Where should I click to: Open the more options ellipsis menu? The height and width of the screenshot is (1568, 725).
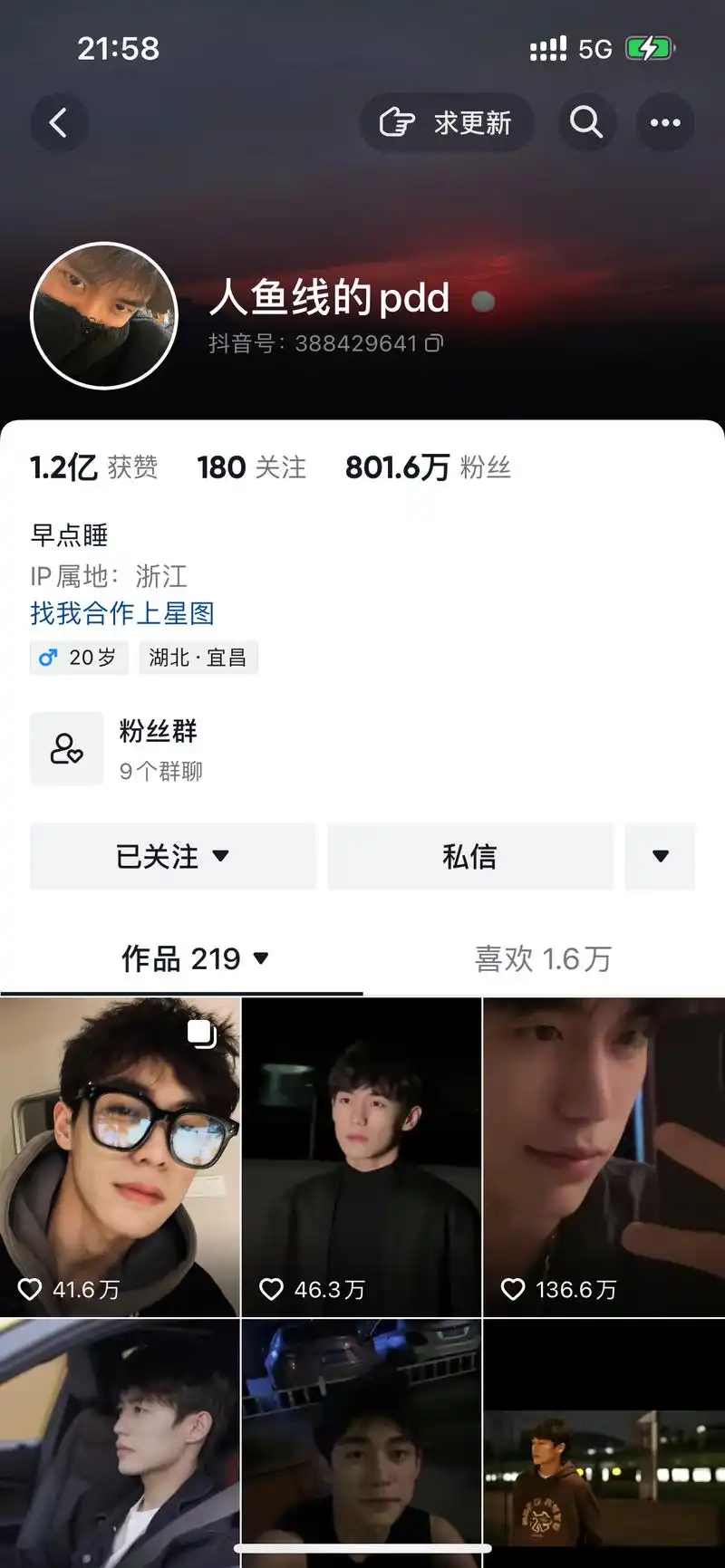click(x=665, y=122)
